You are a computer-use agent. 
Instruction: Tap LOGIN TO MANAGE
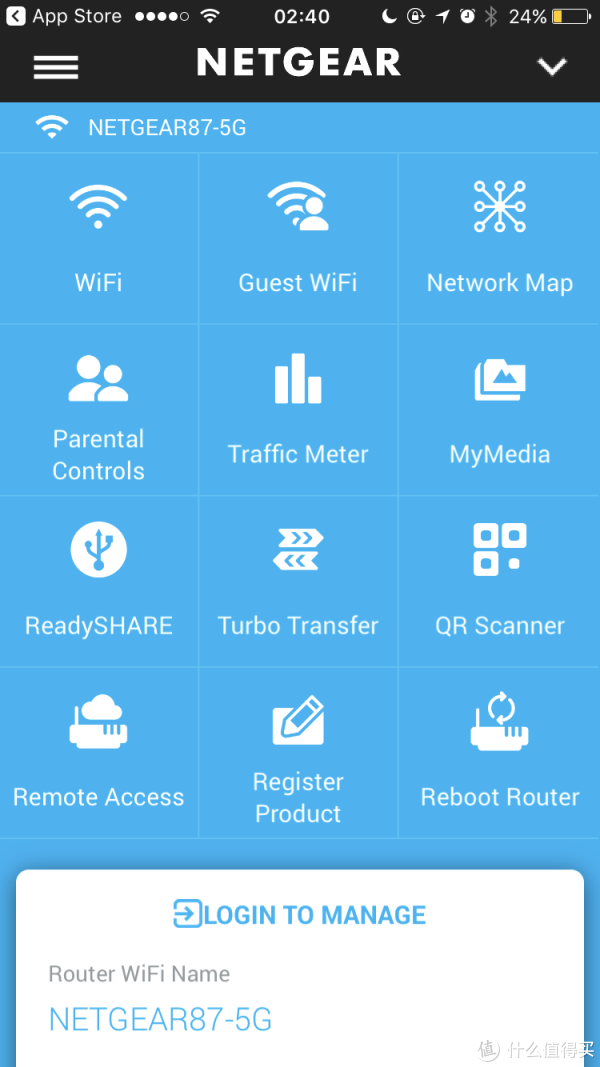point(300,914)
